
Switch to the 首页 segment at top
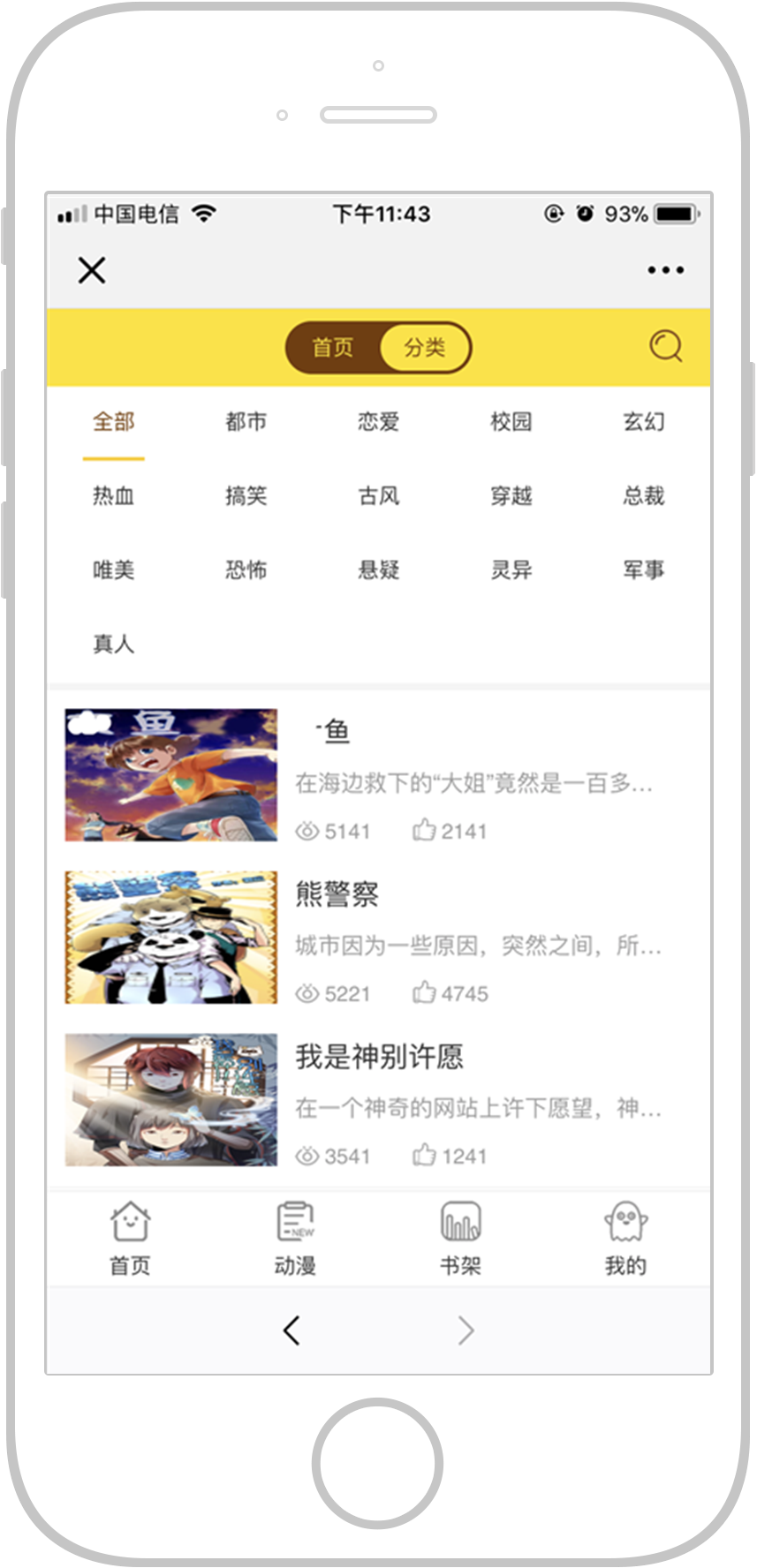[333, 347]
